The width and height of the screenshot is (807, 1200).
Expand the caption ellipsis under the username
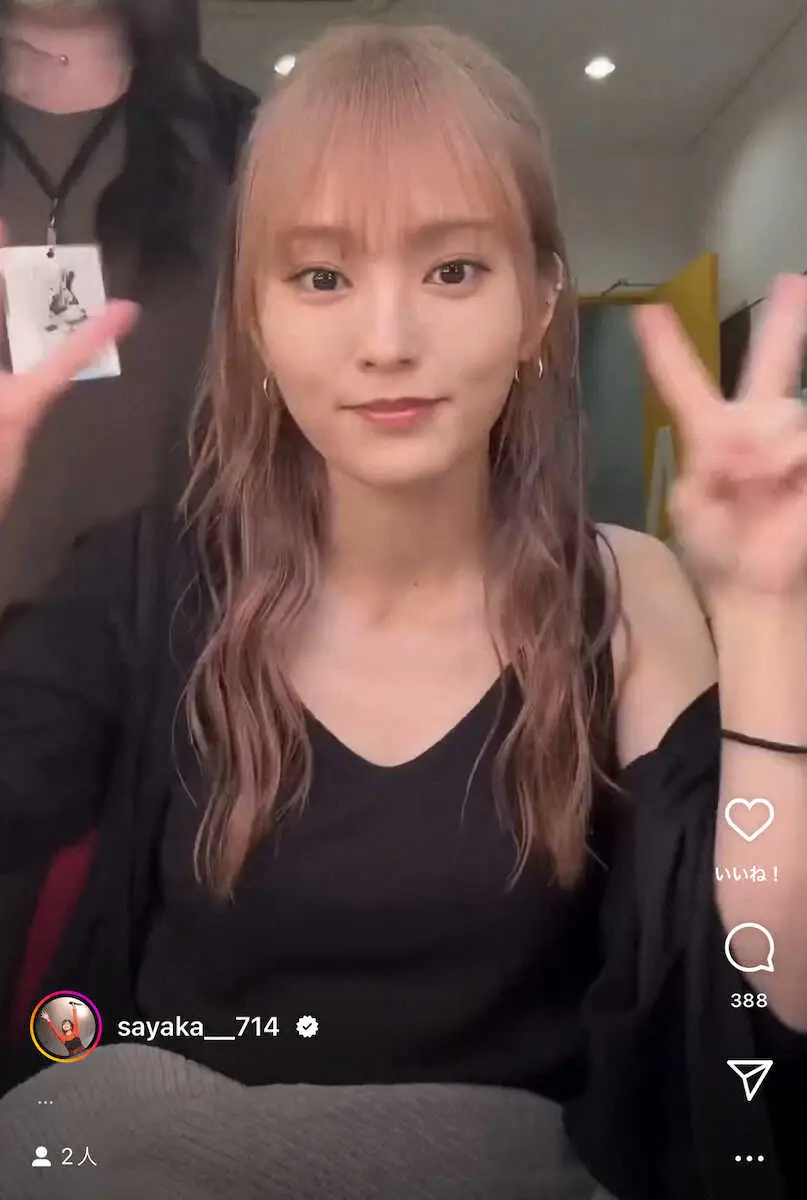coord(45,1101)
